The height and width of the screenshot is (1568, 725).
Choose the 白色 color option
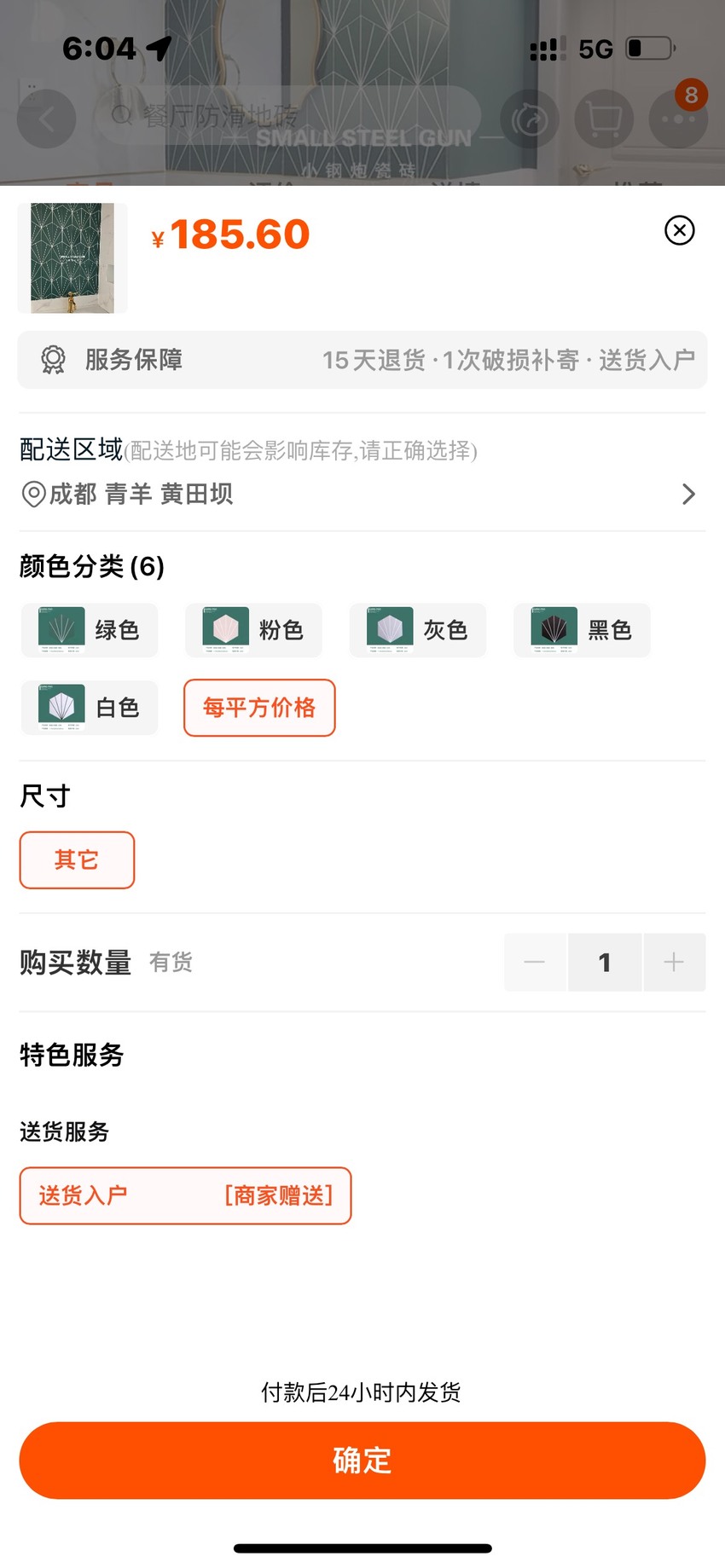pyautogui.click(x=90, y=708)
